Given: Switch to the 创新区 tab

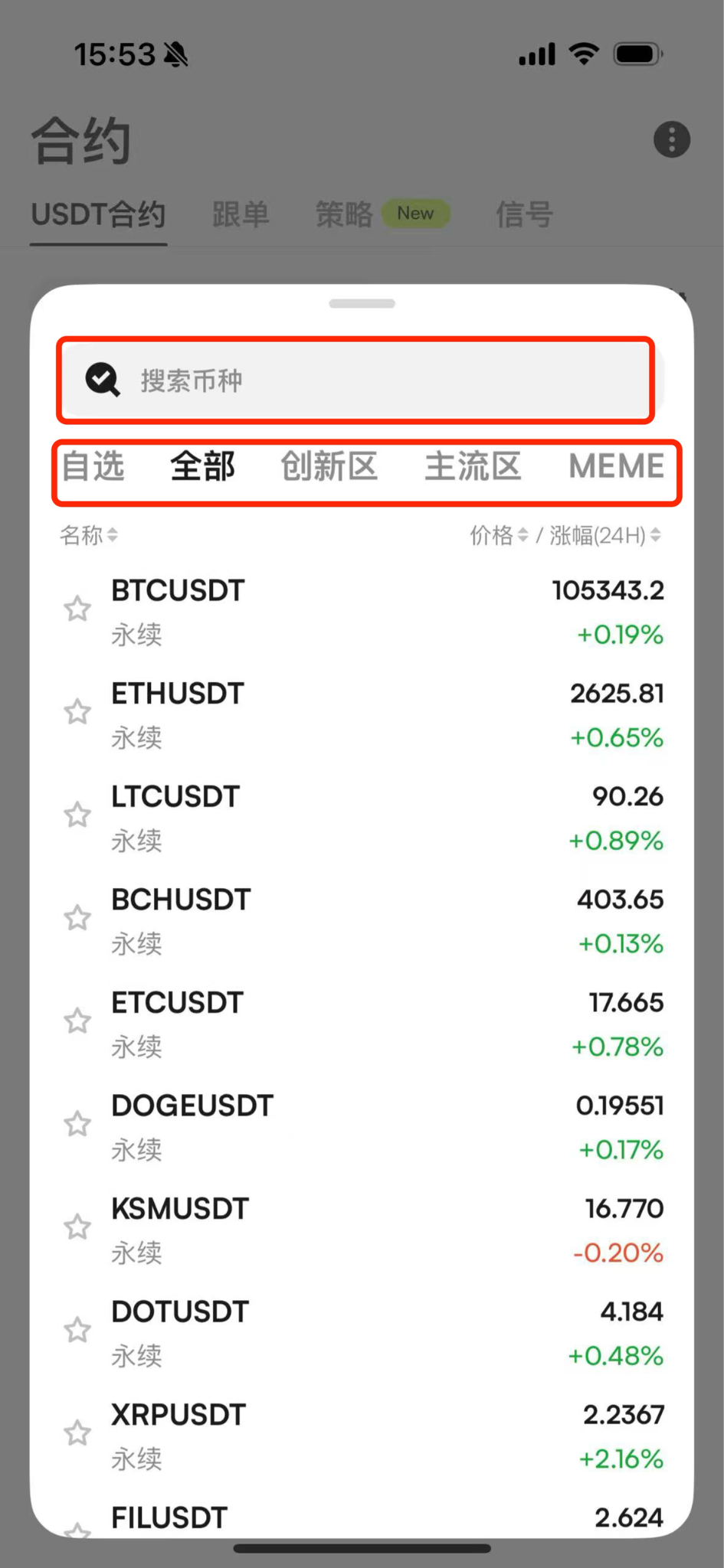Looking at the screenshot, I should click(x=329, y=466).
